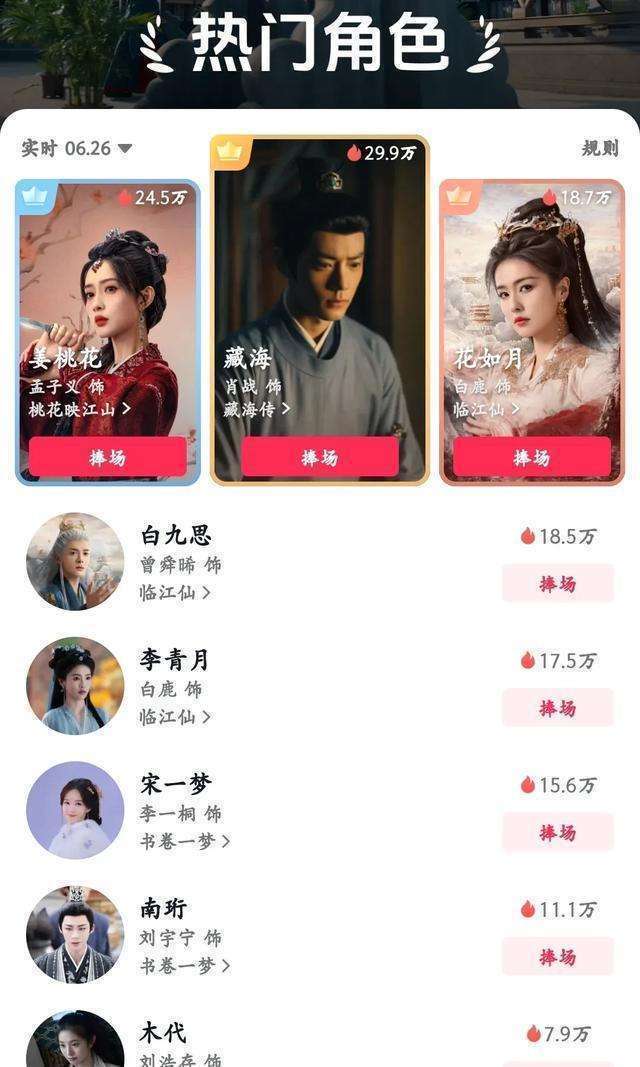Tap 捧场 on the 藏海 card
Screen dimensions: 640x1067
(320, 457)
